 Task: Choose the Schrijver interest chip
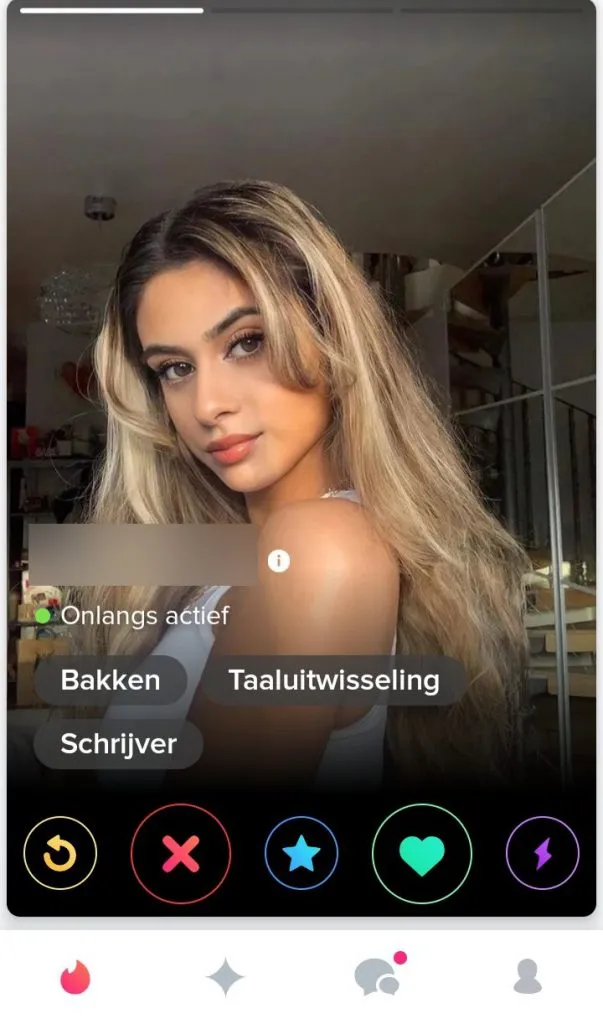[x=118, y=744]
